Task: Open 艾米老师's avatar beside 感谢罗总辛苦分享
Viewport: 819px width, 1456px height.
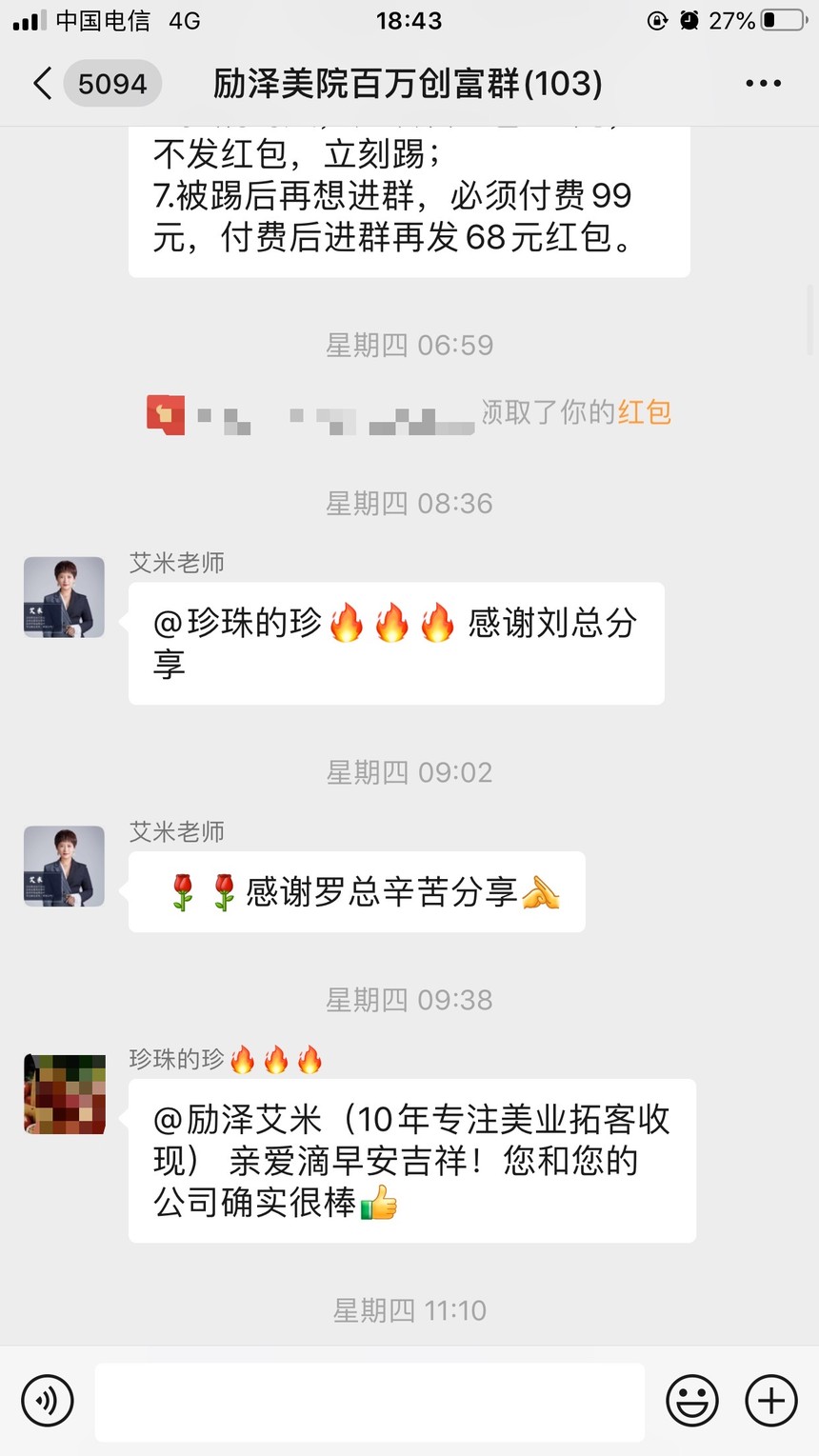Action: pos(64,866)
